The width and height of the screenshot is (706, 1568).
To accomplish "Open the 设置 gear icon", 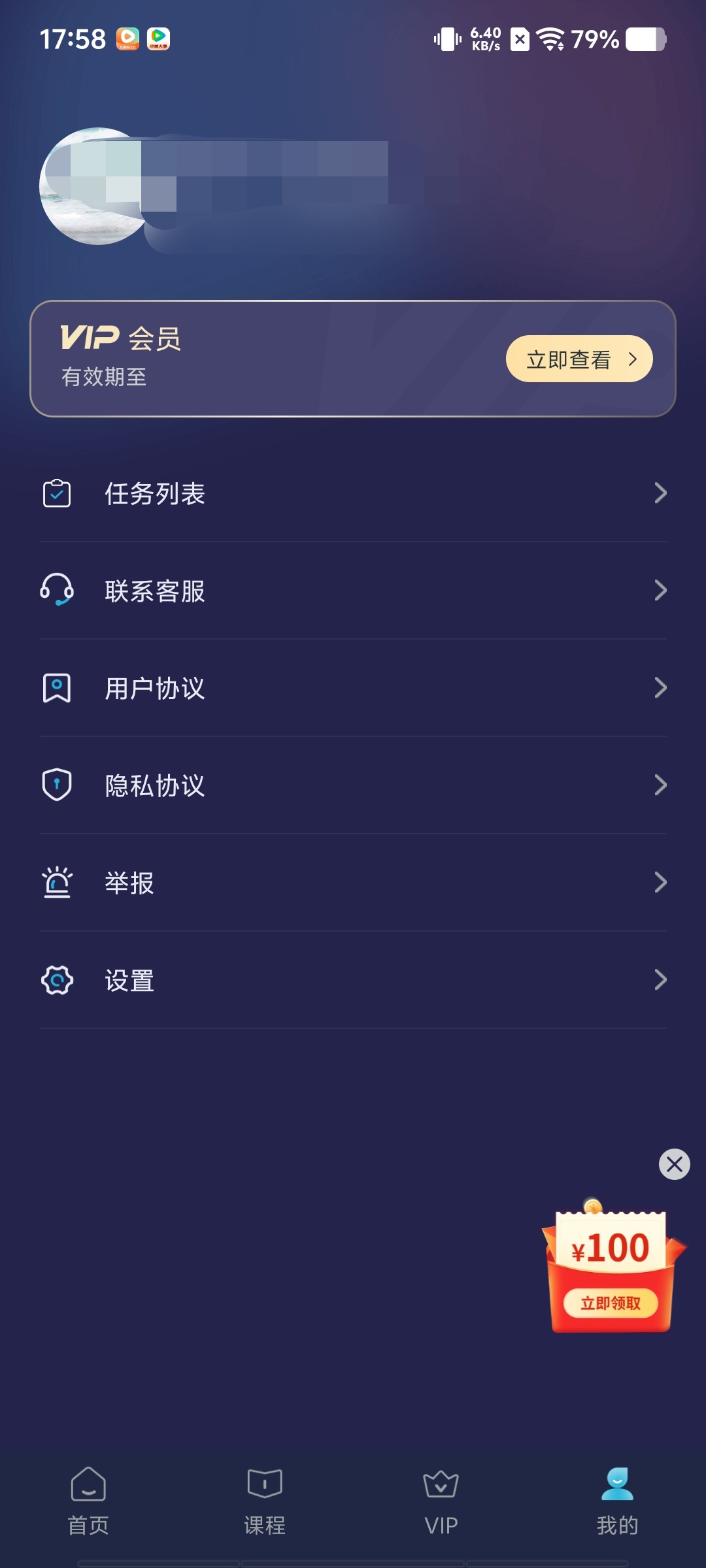I will click(x=58, y=981).
